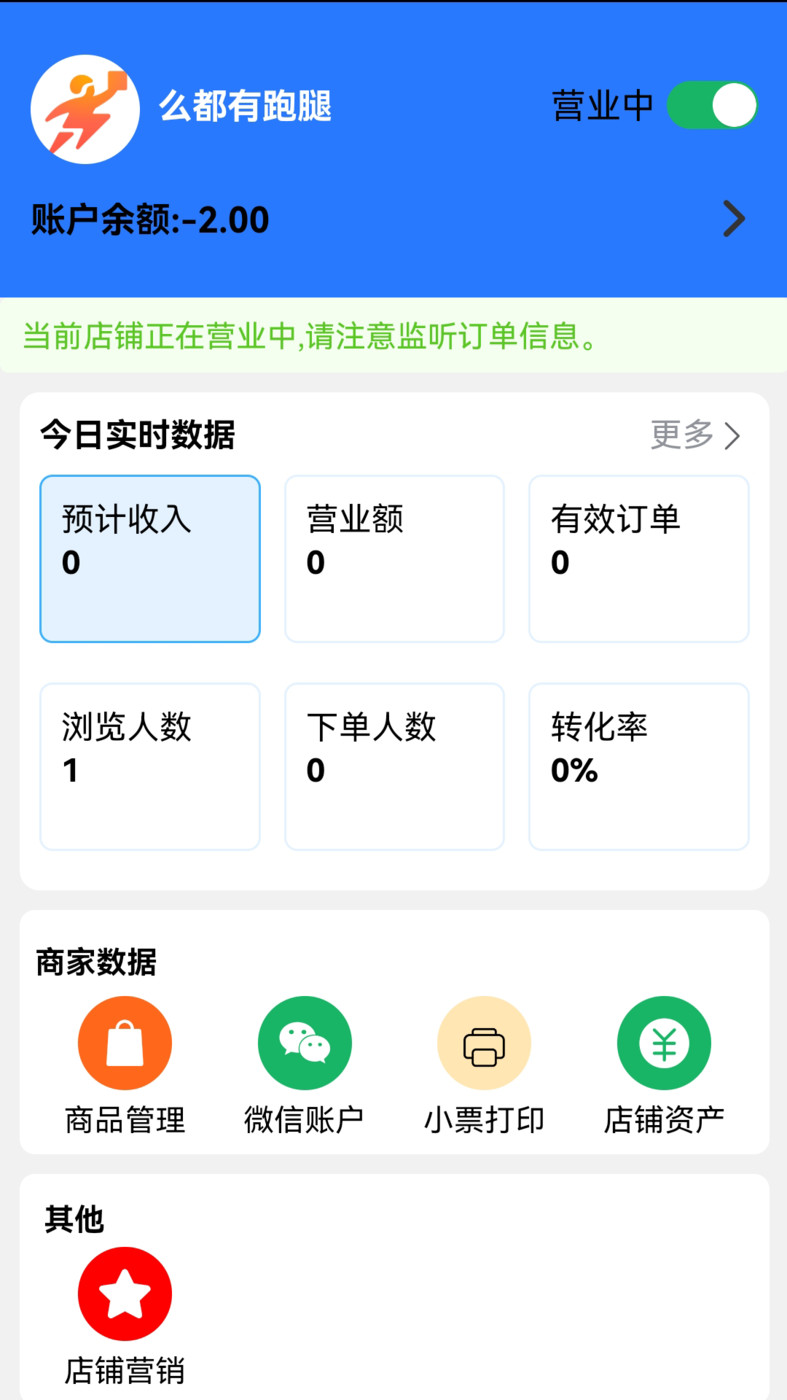Select the 今日实时数据 section header
Image resolution: width=787 pixels, height=1400 pixels.
(x=135, y=435)
